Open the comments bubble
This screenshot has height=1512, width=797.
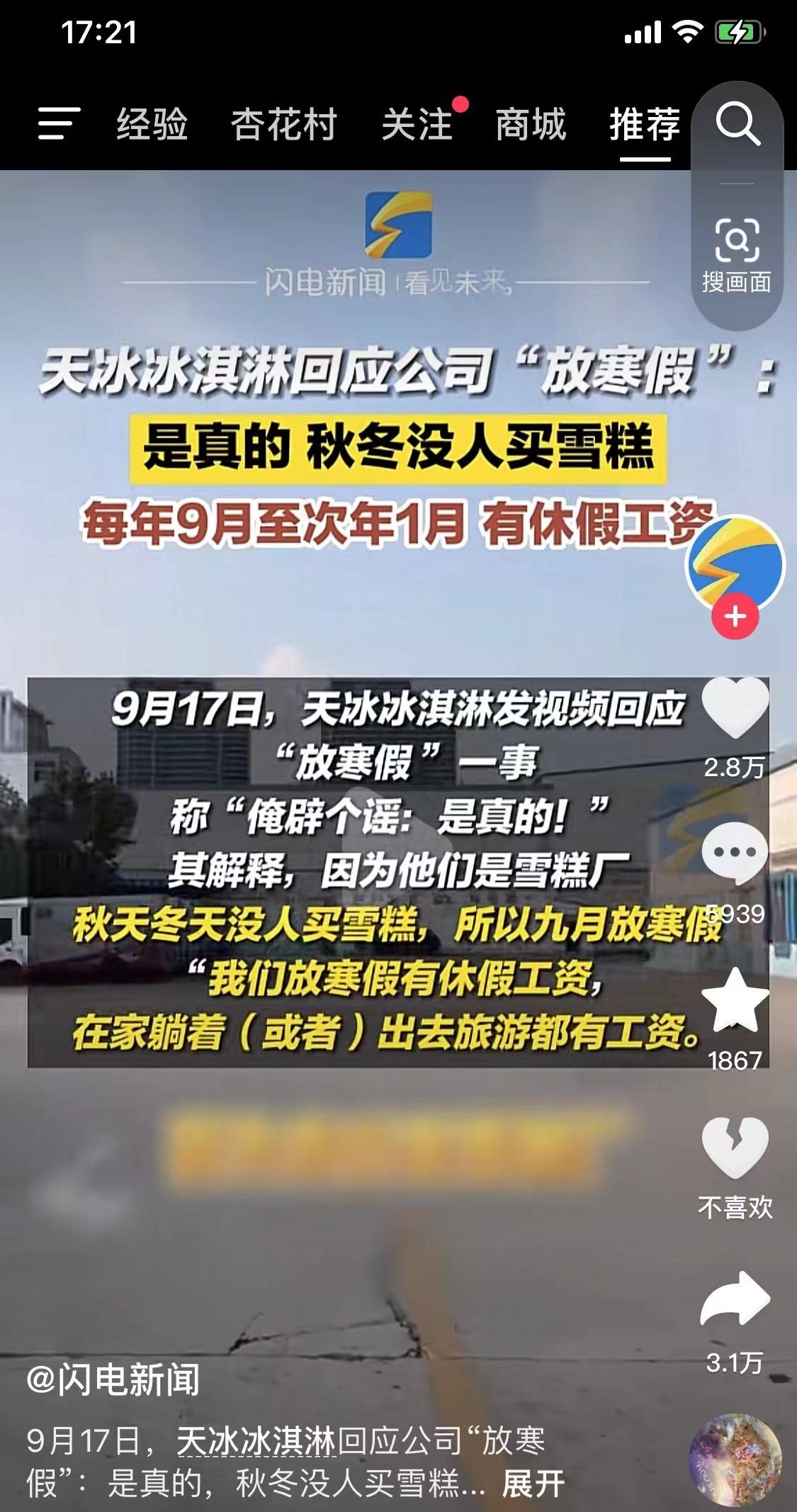tap(735, 853)
